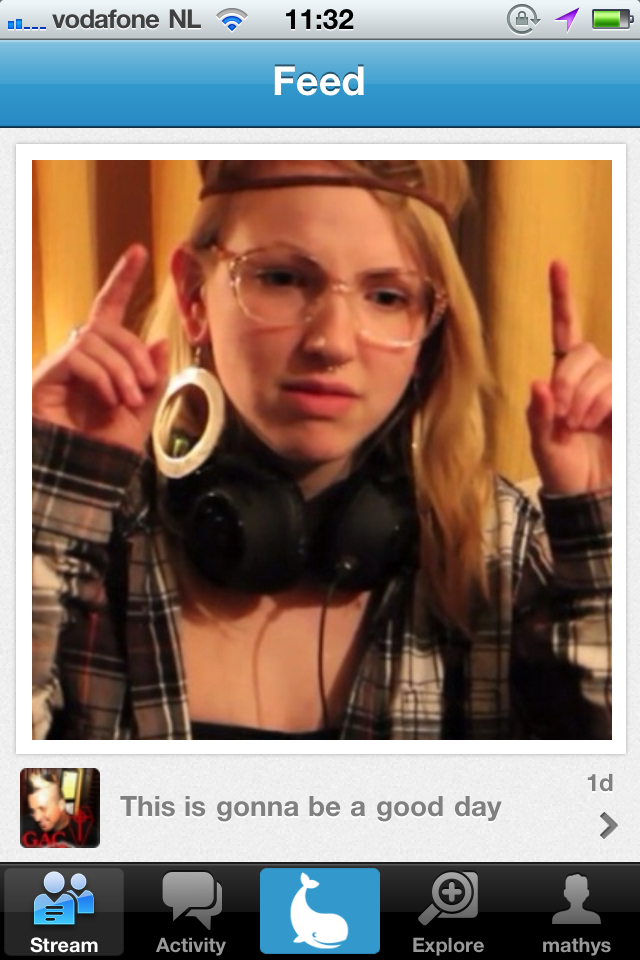Open the poster's profile avatar
This screenshot has width=640, height=960.
60,808
